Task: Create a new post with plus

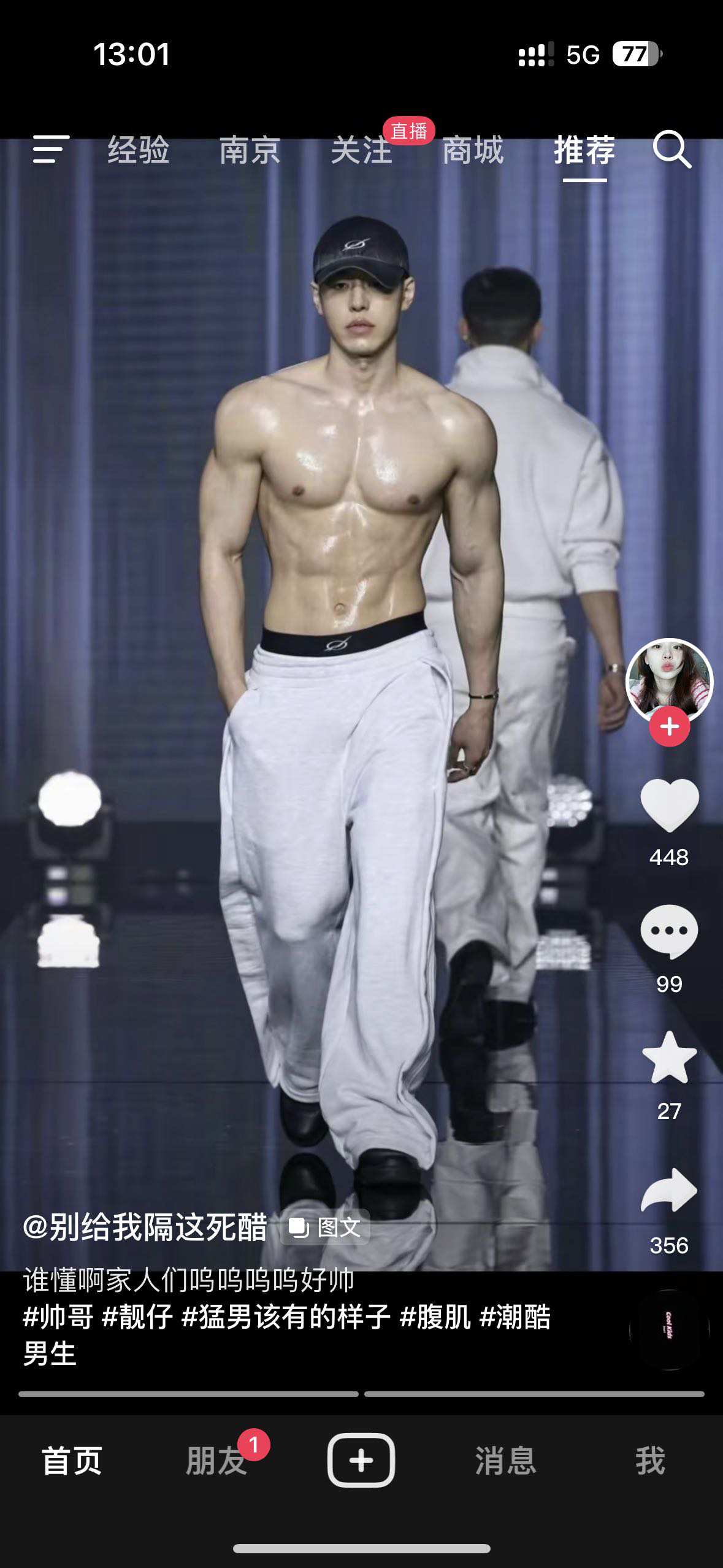Action: [361, 1461]
